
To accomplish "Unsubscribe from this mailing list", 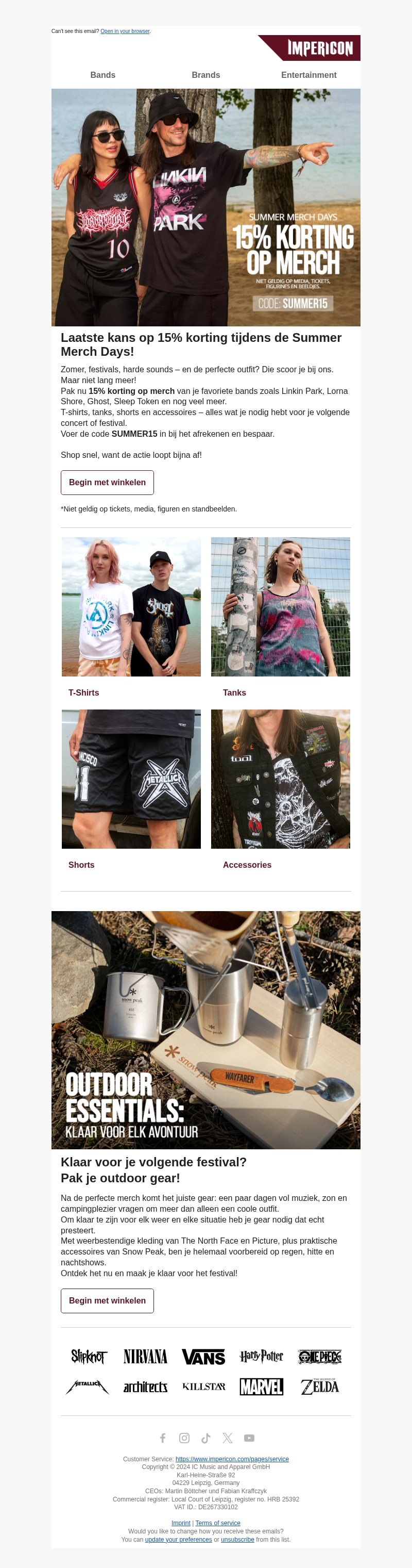I will tap(237, 1540).
